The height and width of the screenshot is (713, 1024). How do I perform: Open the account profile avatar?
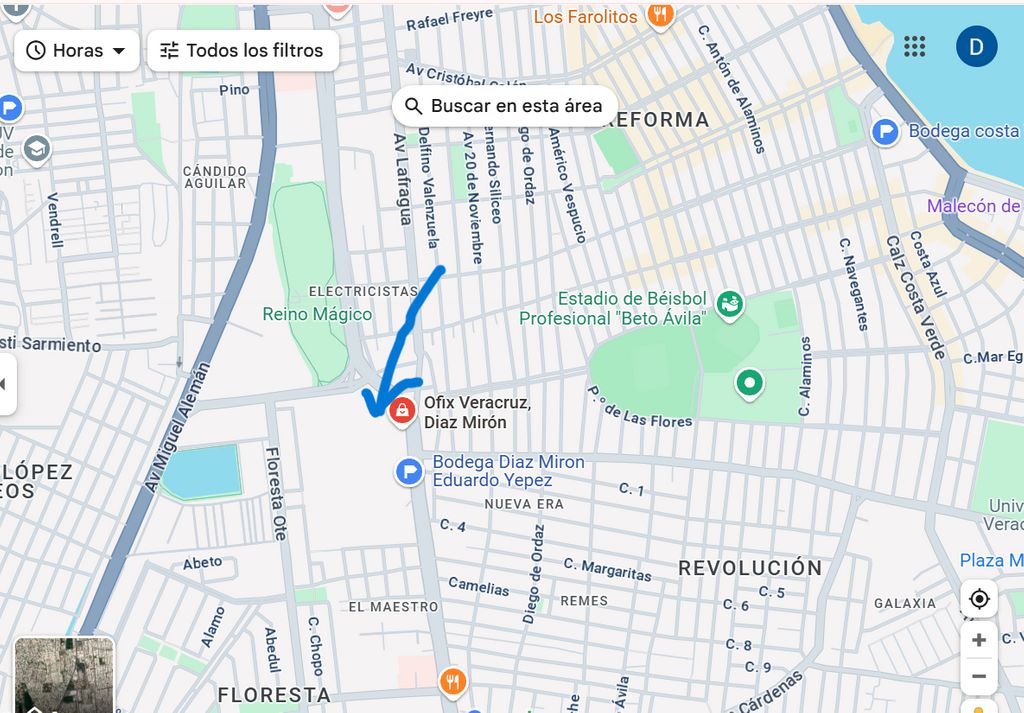(976, 46)
